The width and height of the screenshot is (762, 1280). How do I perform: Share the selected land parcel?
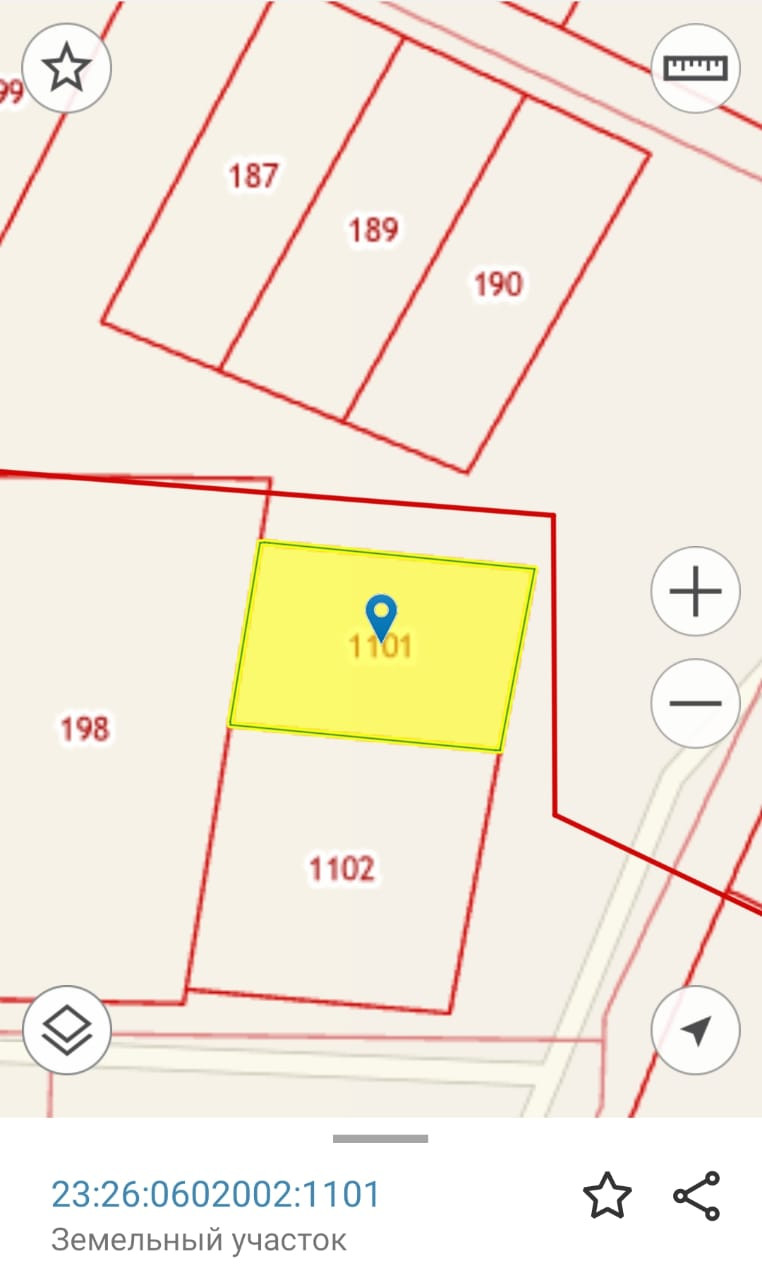coord(697,1196)
